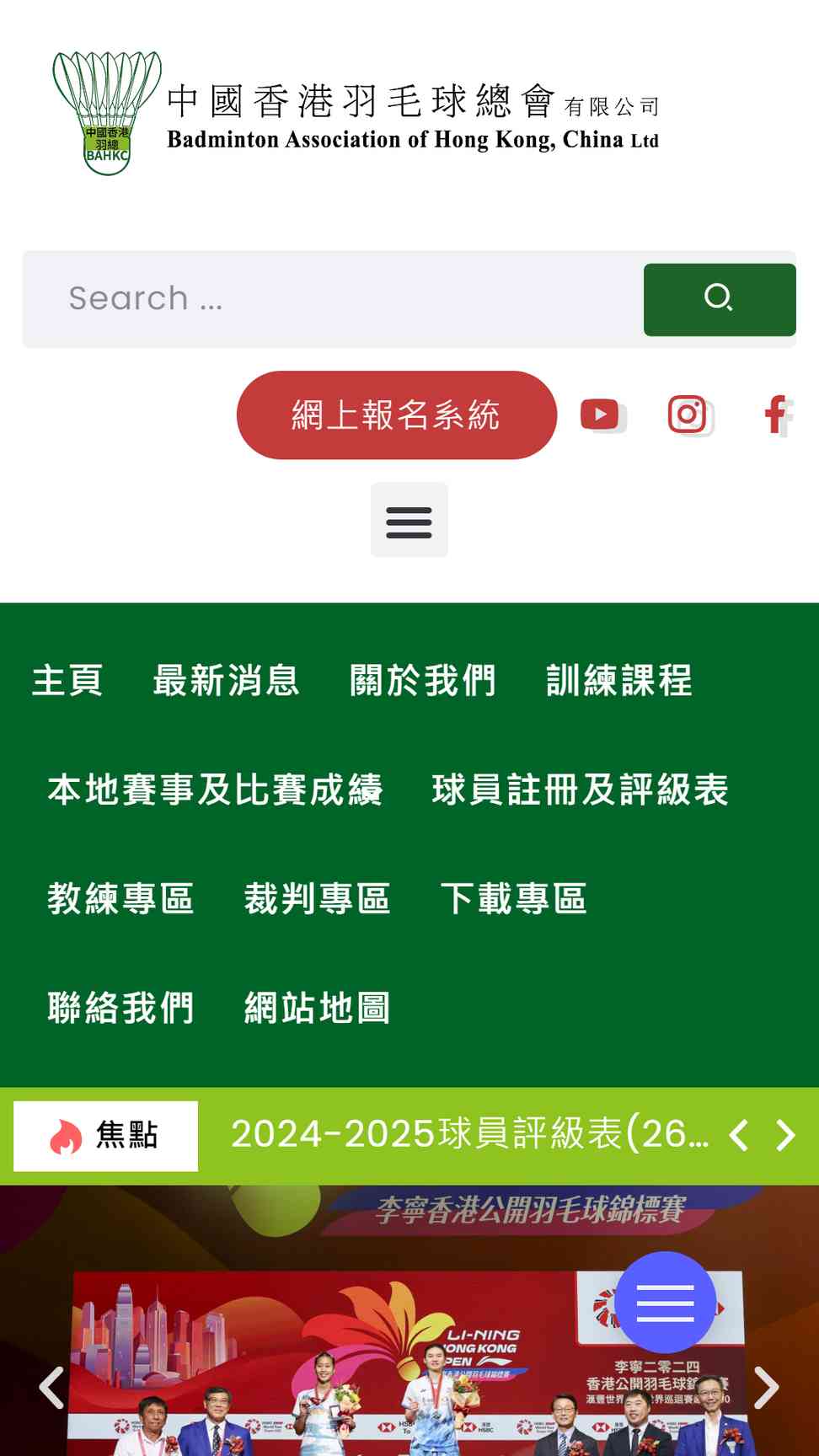Tap the green search button
This screenshot has height=1456, width=819.
[x=719, y=299]
